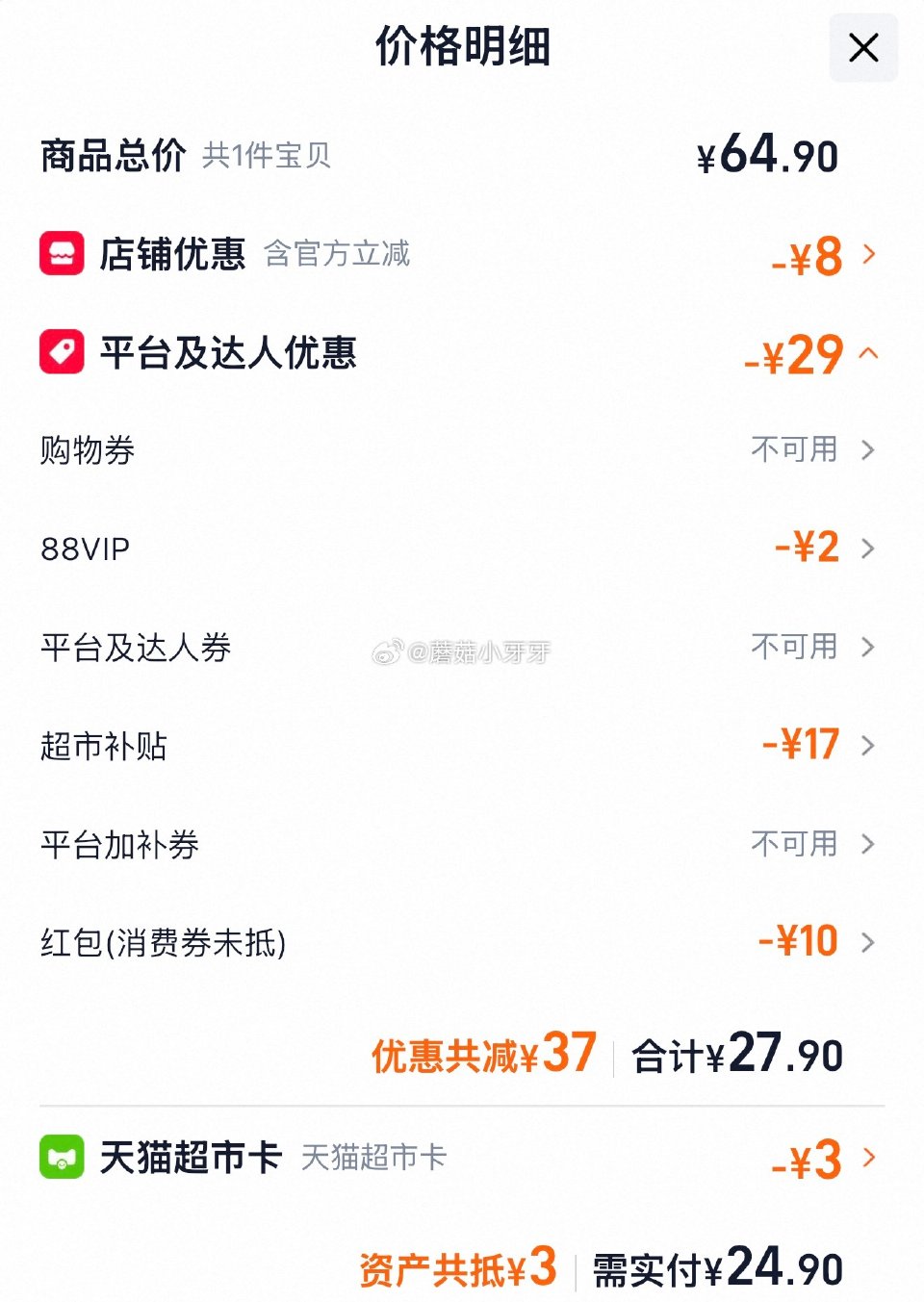This screenshot has width=924, height=1302.
Task: Click the red 平台及达人优惠 tag icon
Action: pyautogui.click(x=61, y=353)
